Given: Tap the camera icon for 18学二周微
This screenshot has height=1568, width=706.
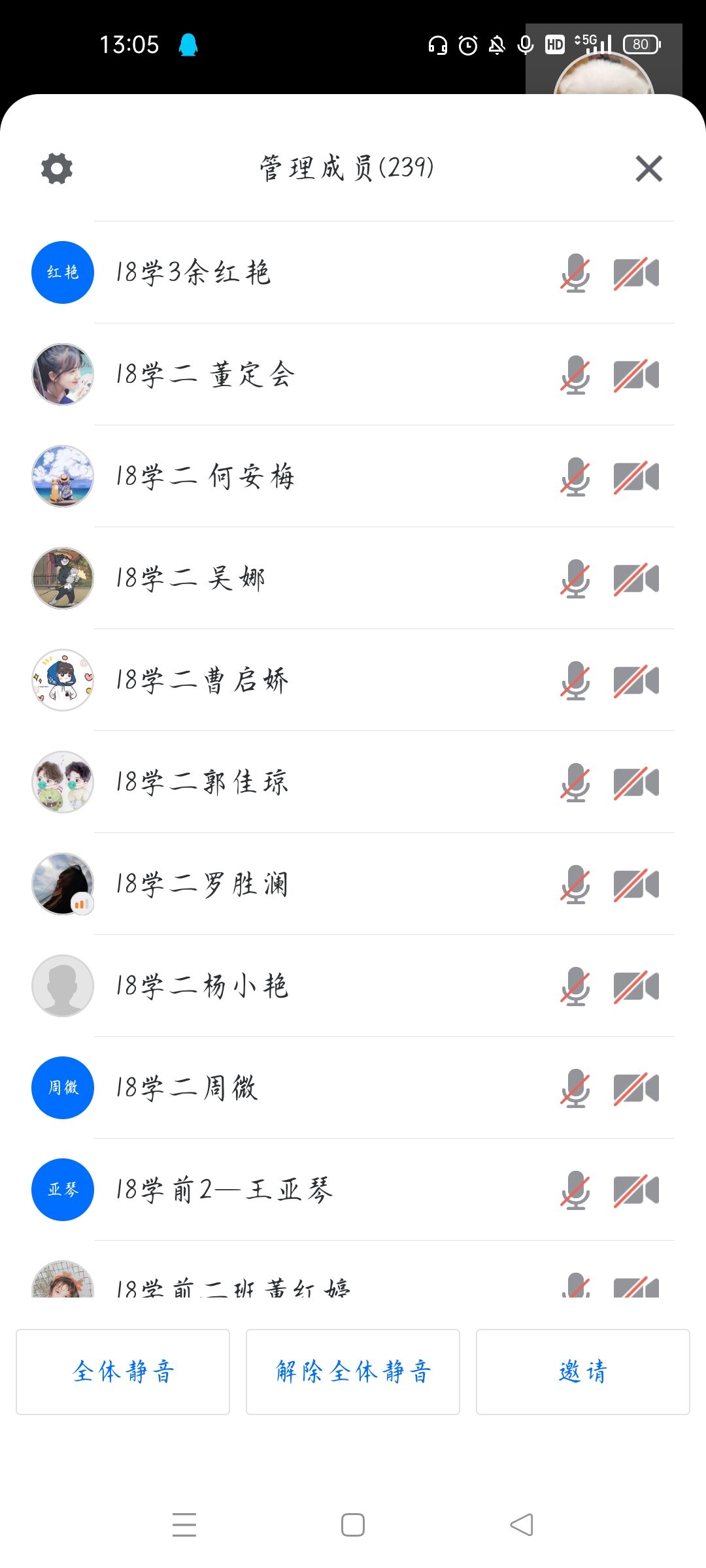Looking at the screenshot, I should [635, 1088].
